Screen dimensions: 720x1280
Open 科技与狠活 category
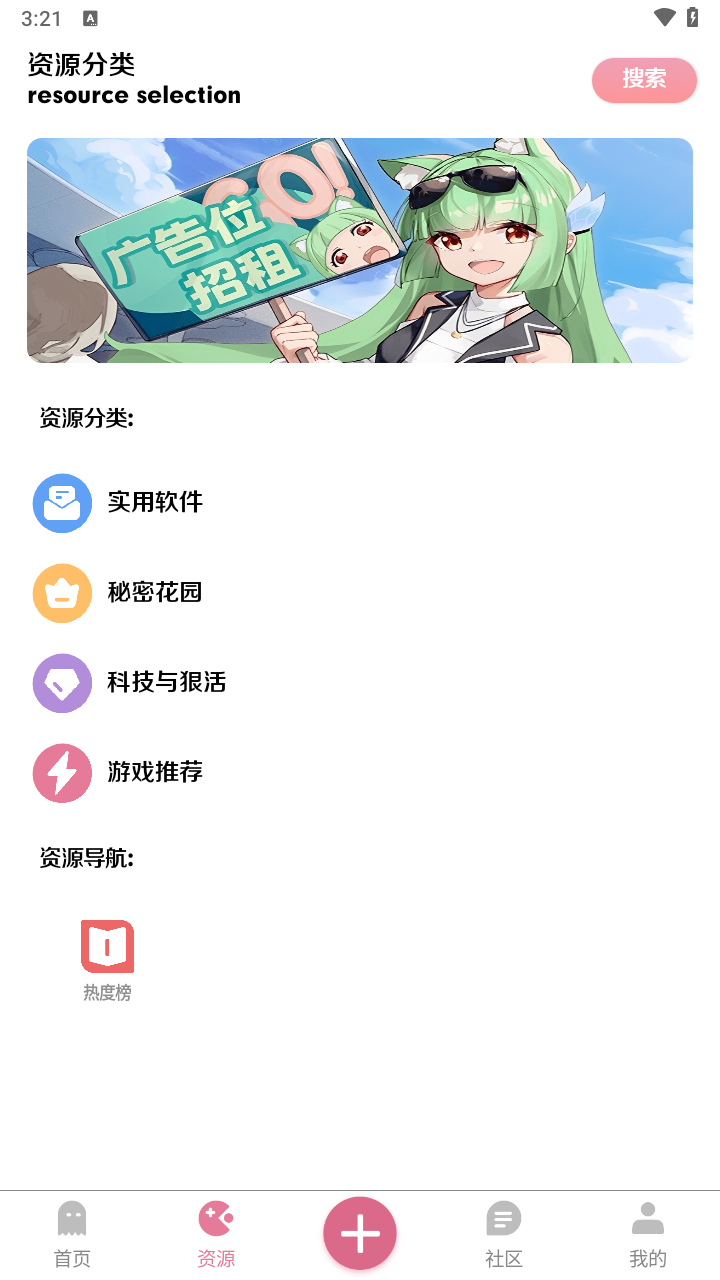(x=166, y=682)
